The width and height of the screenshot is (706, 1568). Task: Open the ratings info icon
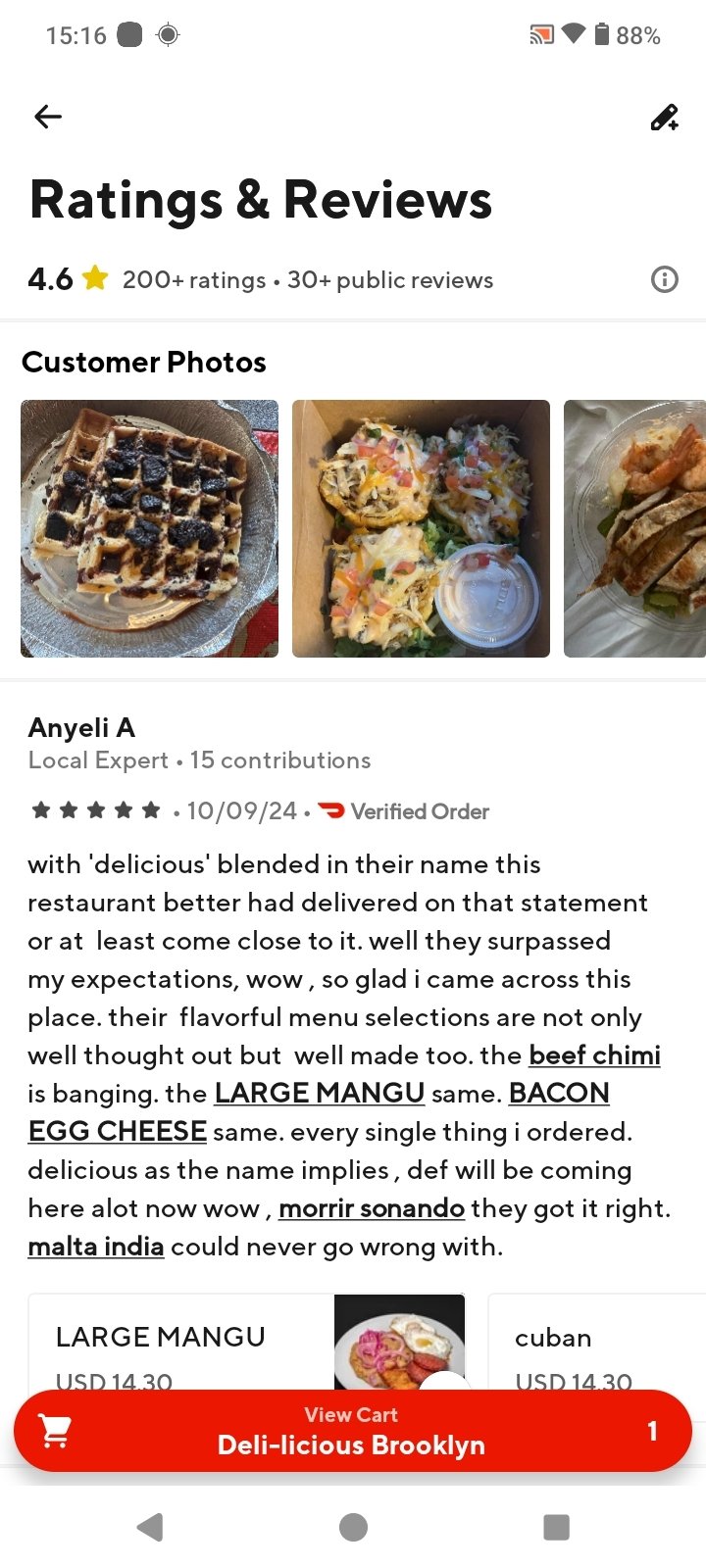click(664, 279)
